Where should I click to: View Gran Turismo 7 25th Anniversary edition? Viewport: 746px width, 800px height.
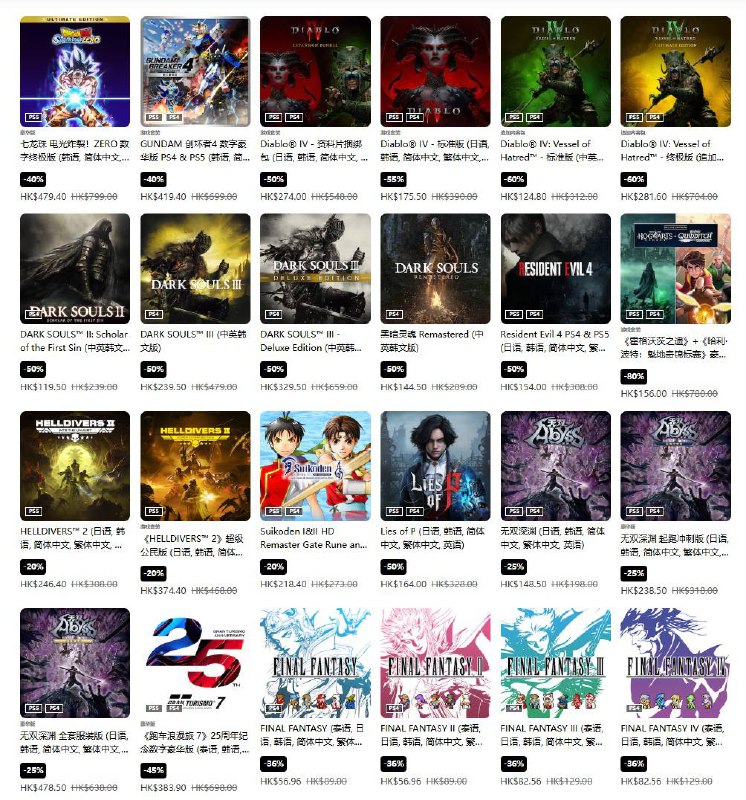point(195,662)
